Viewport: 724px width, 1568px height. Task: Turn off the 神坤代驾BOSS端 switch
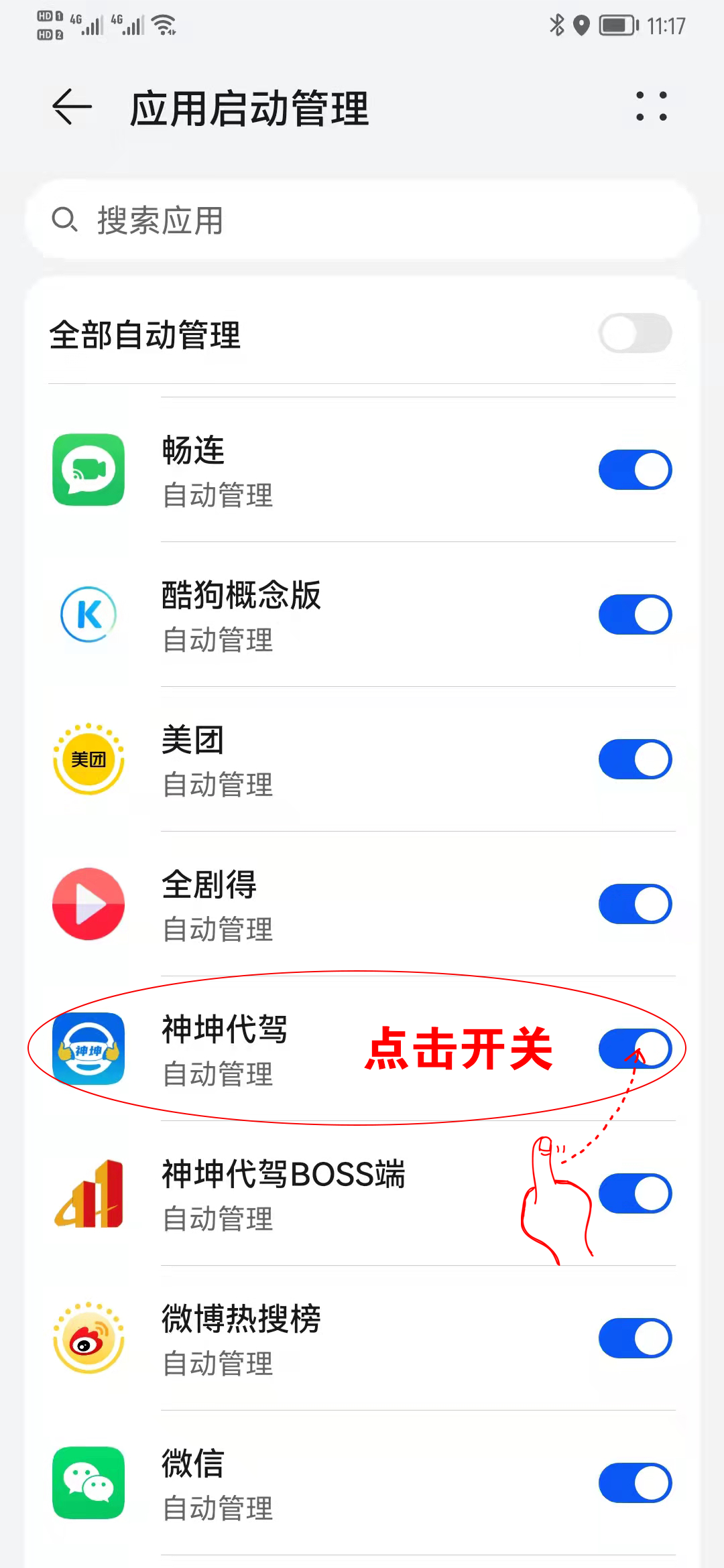click(635, 1193)
